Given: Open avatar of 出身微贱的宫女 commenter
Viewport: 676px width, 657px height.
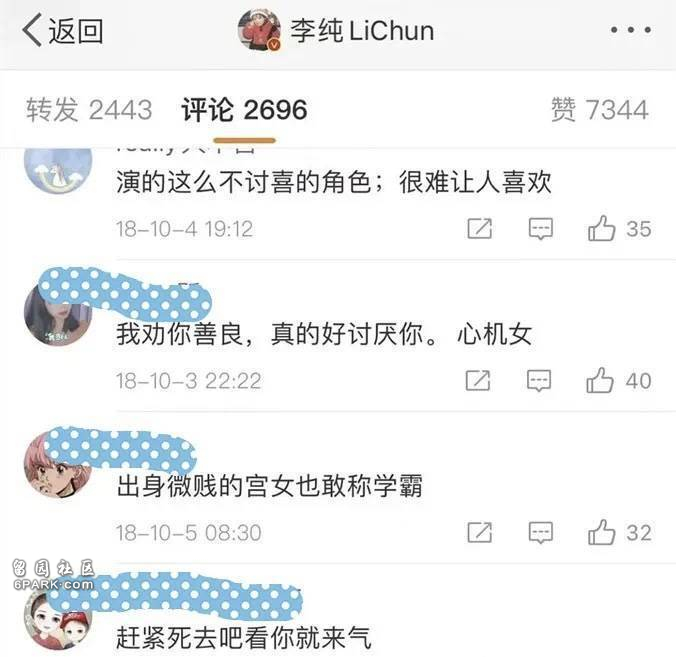Looking at the screenshot, I should [57, 467].
